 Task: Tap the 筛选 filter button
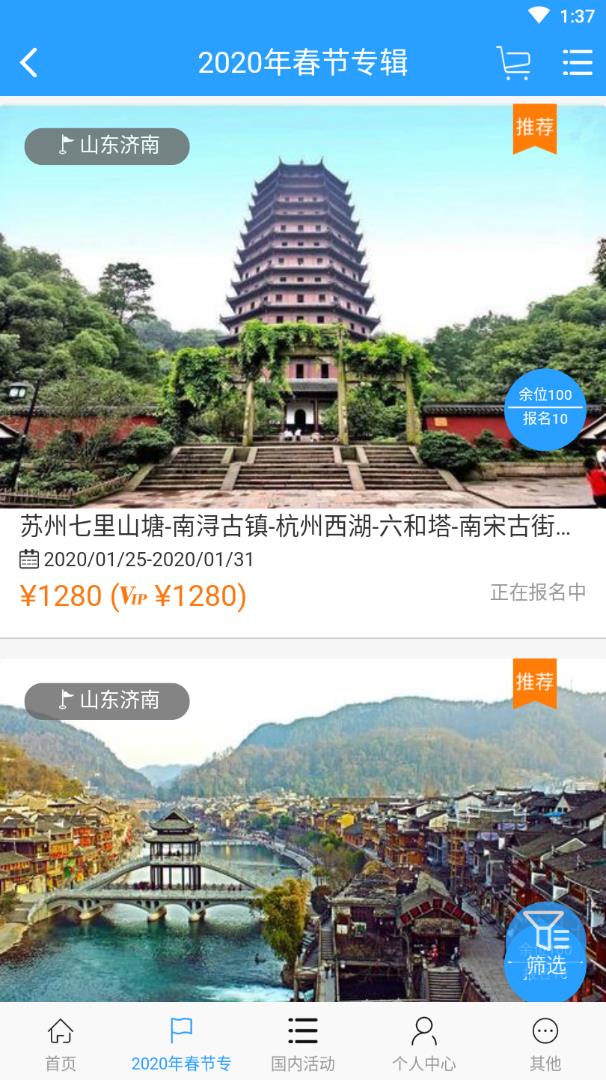click(545, 948)
